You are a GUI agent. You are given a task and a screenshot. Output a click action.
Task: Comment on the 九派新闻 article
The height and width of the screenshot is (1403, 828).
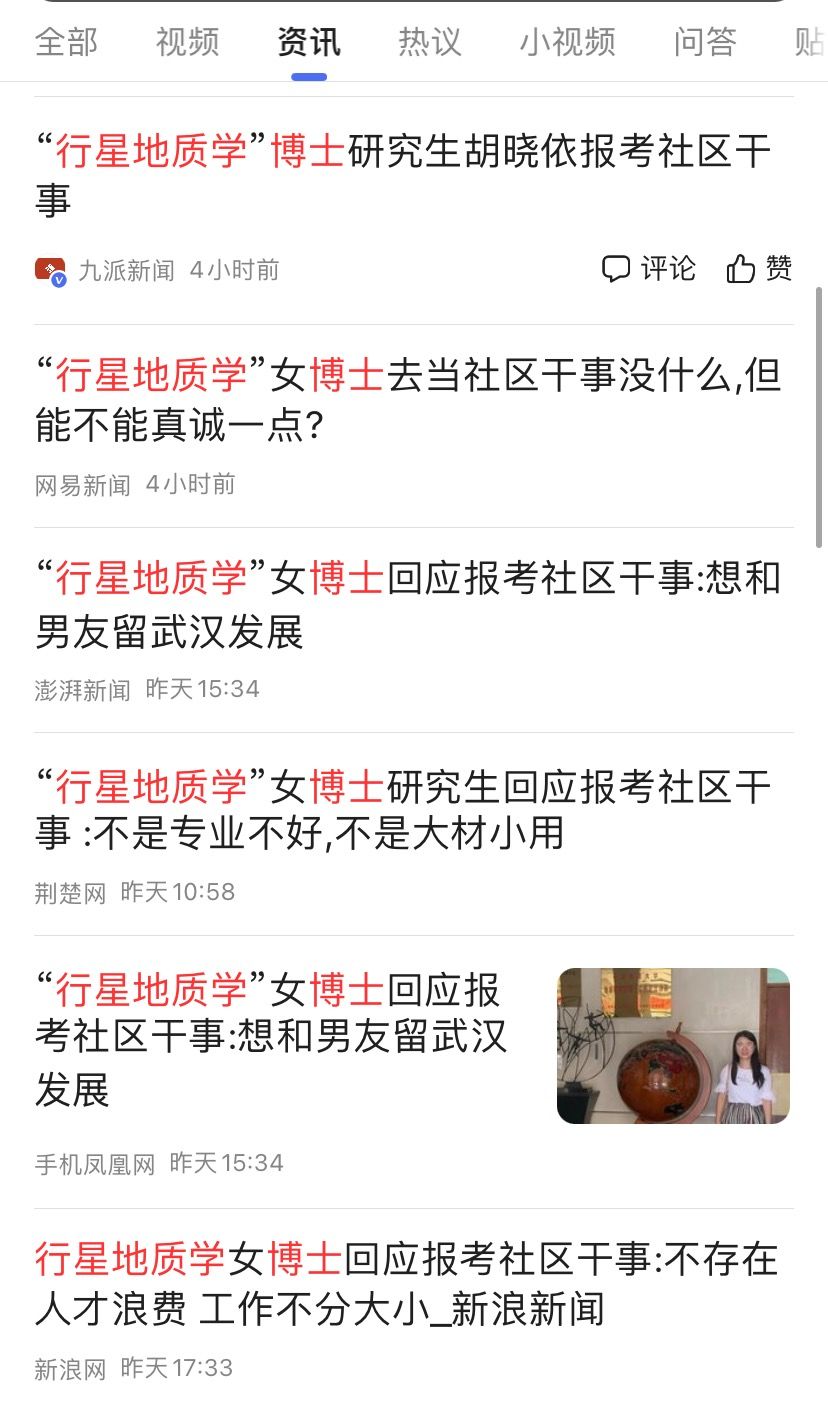[x=648, y=268]
